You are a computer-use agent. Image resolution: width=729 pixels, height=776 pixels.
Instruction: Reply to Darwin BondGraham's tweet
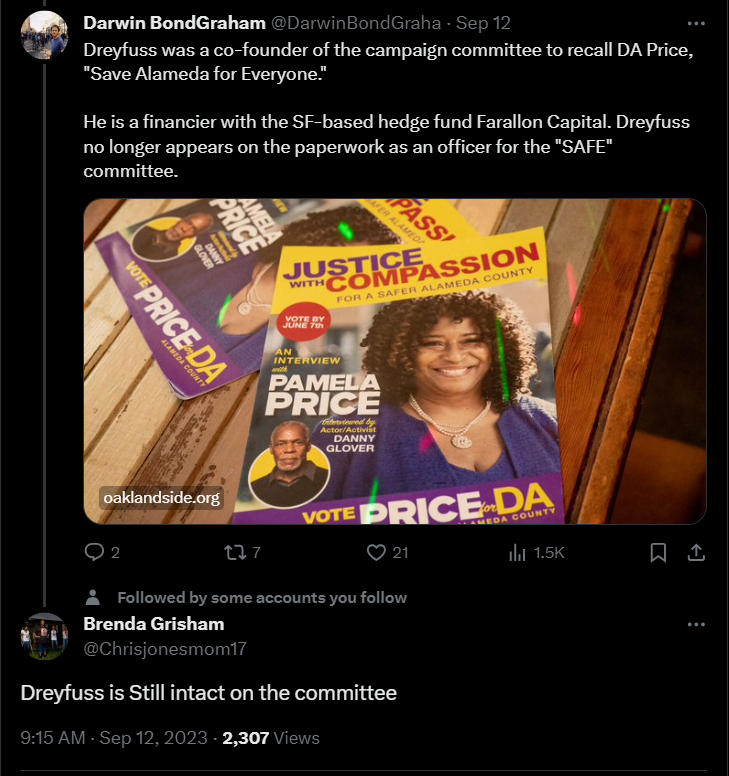(95, 552)
